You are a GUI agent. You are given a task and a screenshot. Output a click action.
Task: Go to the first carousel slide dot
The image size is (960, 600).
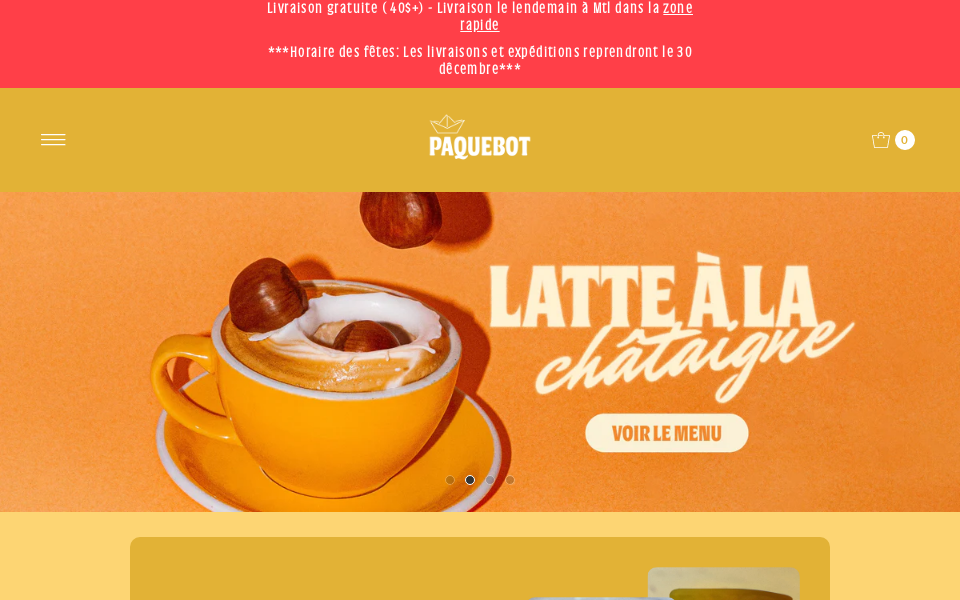[450, 480]
